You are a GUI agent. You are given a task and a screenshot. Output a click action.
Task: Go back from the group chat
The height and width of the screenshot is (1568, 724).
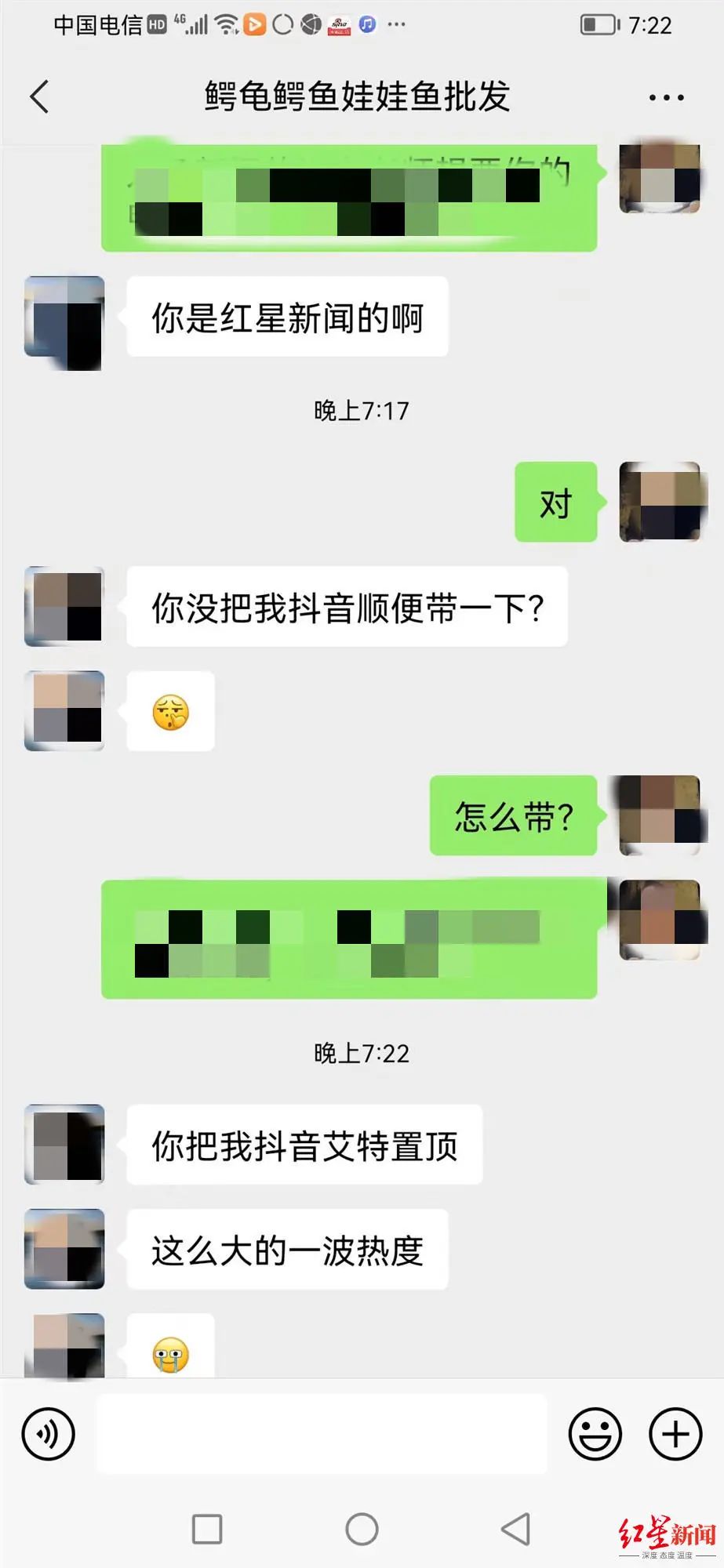[39, 97]
